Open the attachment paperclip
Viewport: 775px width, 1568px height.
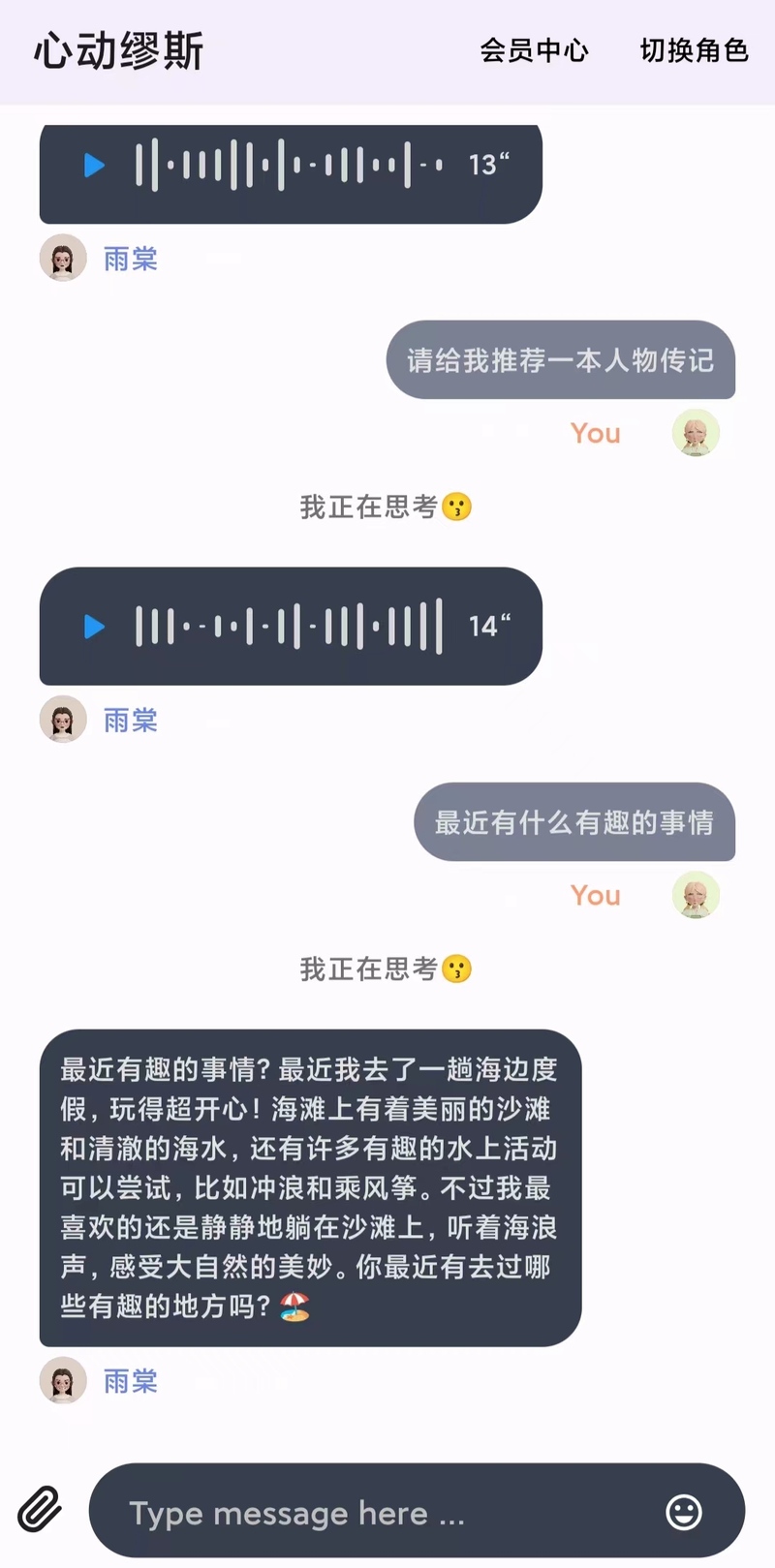(41, 1509)
